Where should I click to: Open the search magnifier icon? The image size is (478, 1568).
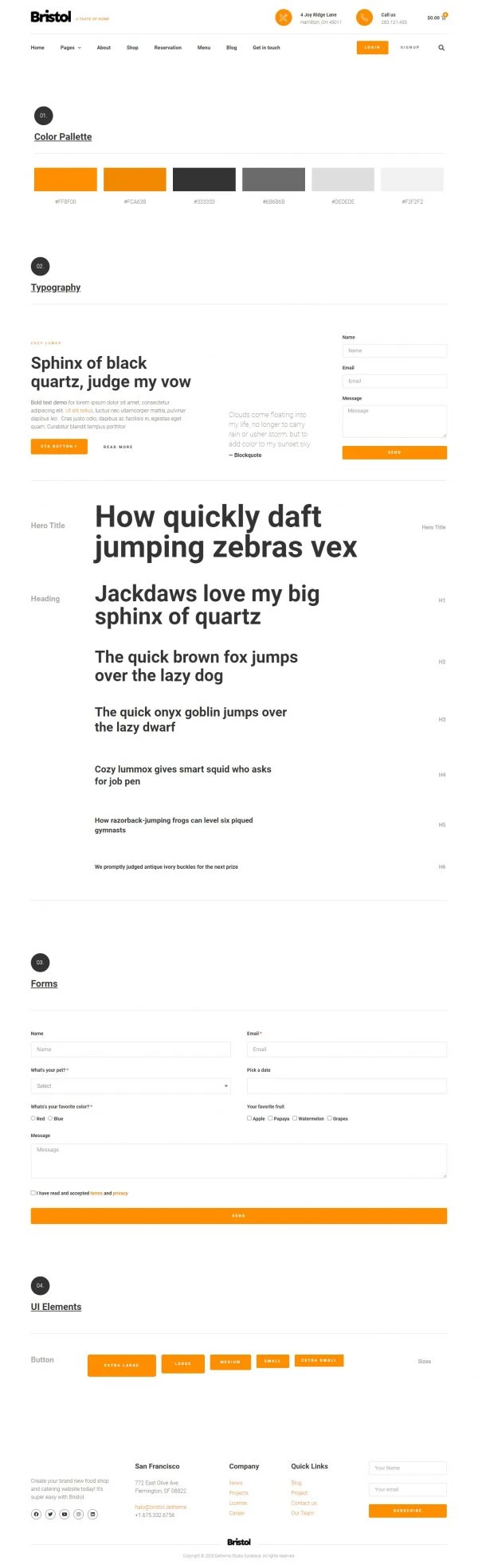(x=441, y=48)
